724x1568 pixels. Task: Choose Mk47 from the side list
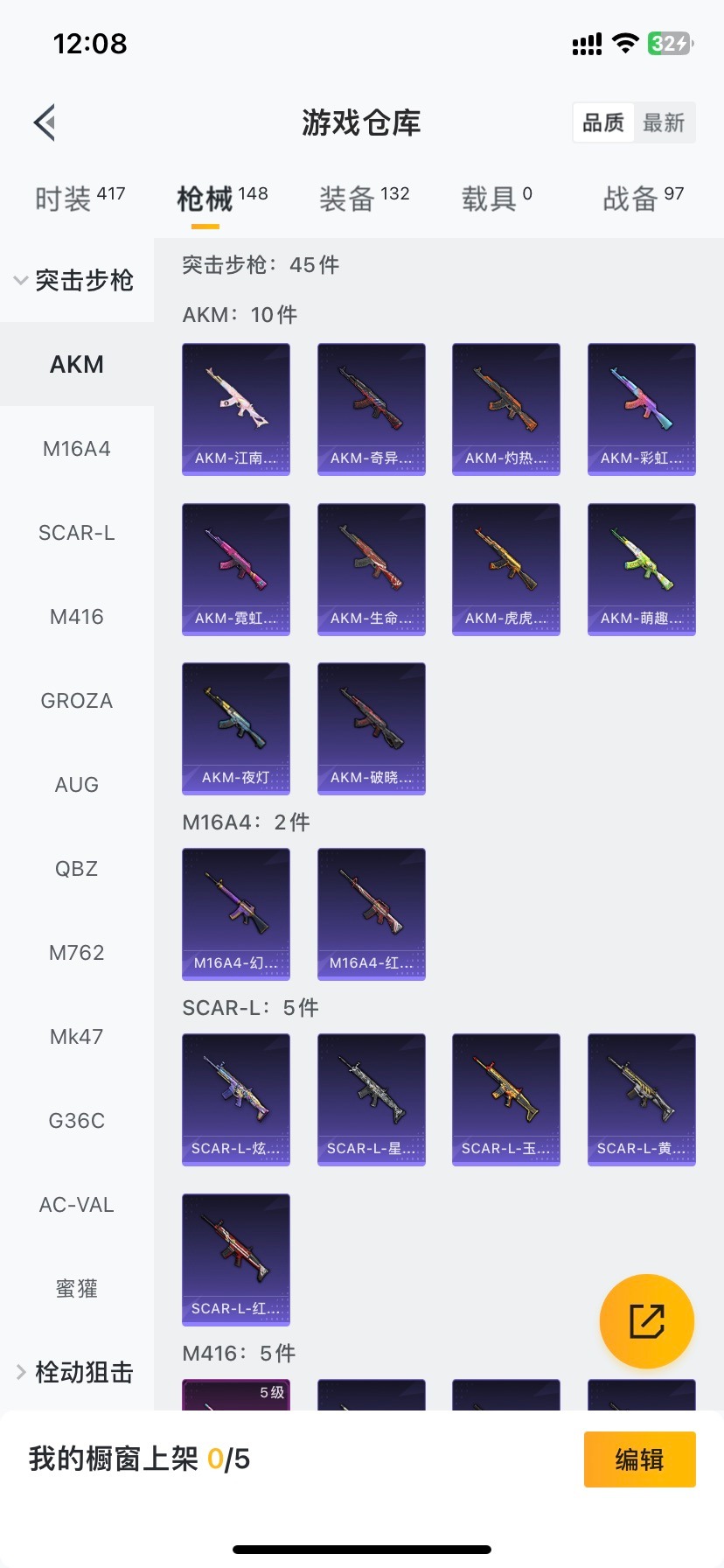(x=77, y=1037)
